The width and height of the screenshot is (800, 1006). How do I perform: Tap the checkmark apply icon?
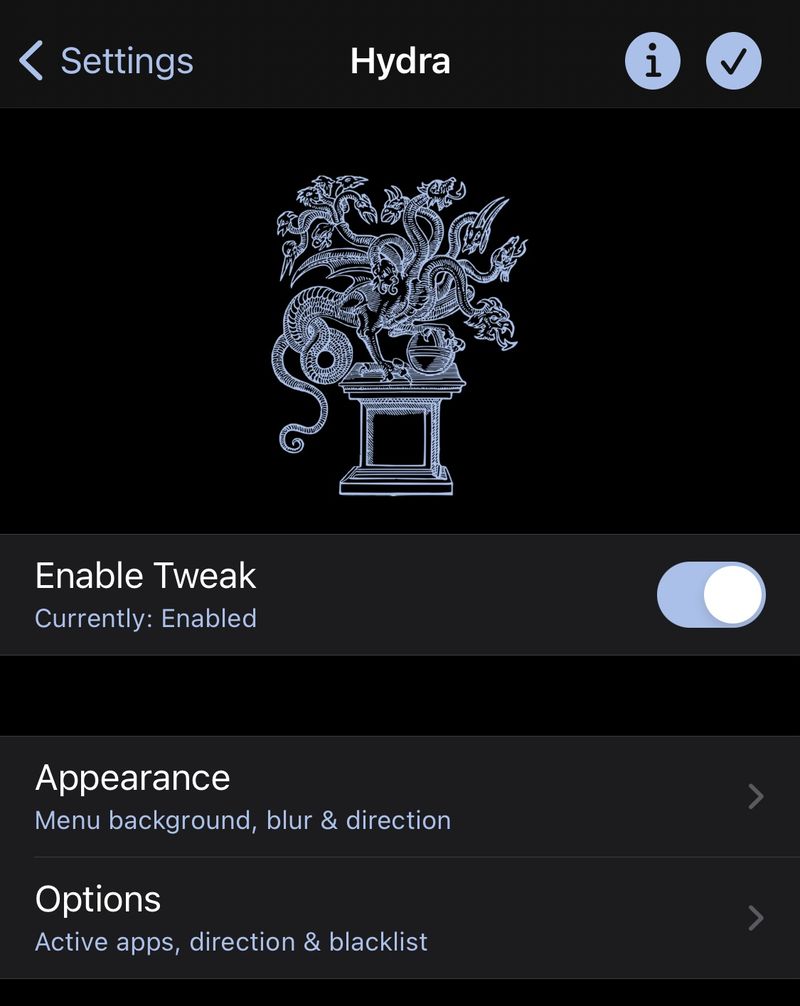[x=733, y=61]
